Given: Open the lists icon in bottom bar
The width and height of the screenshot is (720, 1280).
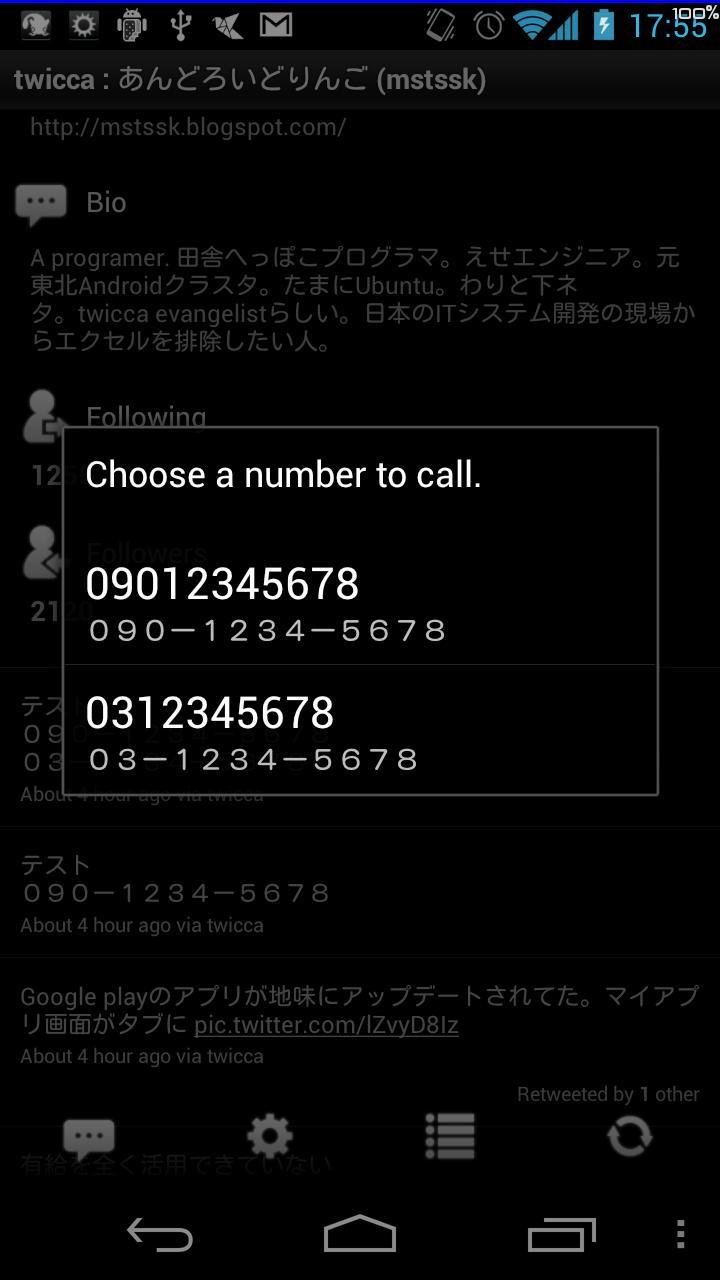Looking at the screenshot, I should coord(449,1135).
